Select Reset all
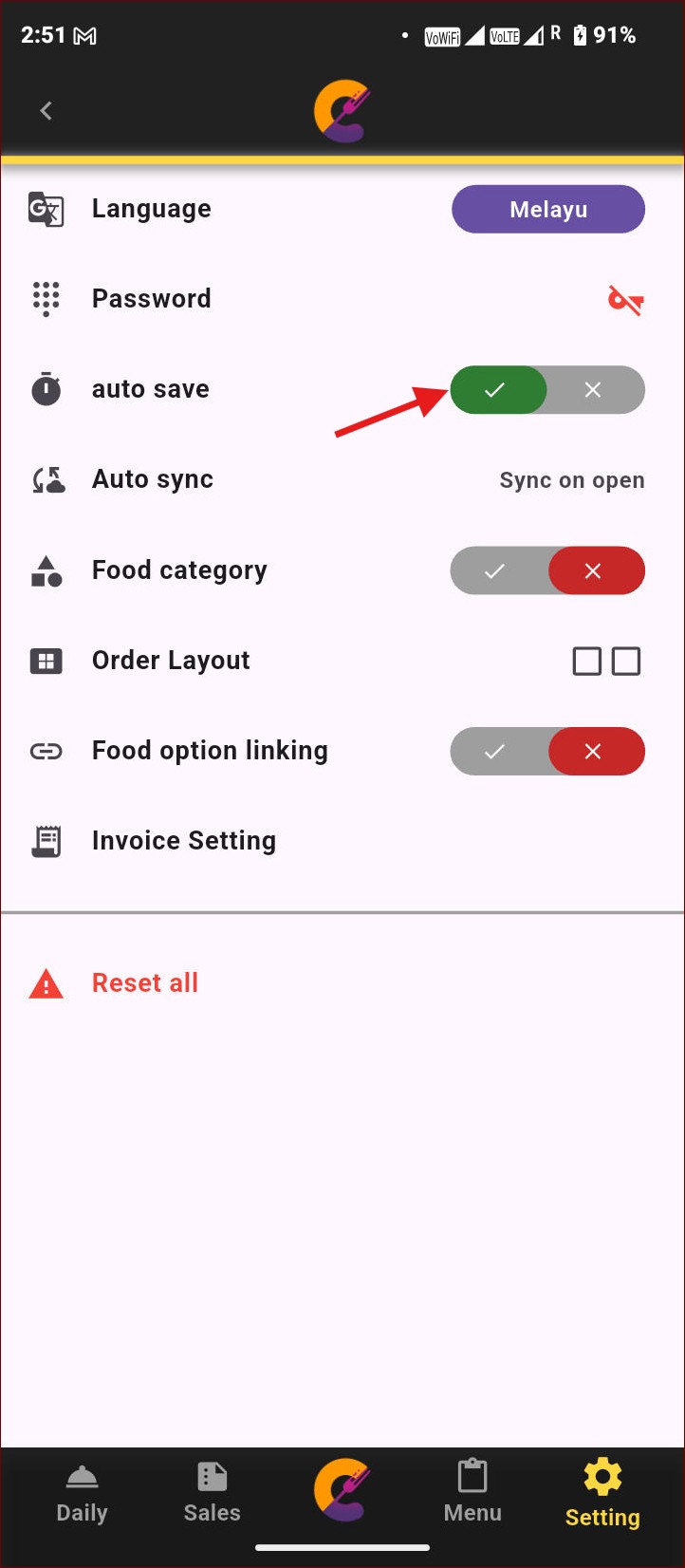 pyautogui.click(x=144, y=983)
